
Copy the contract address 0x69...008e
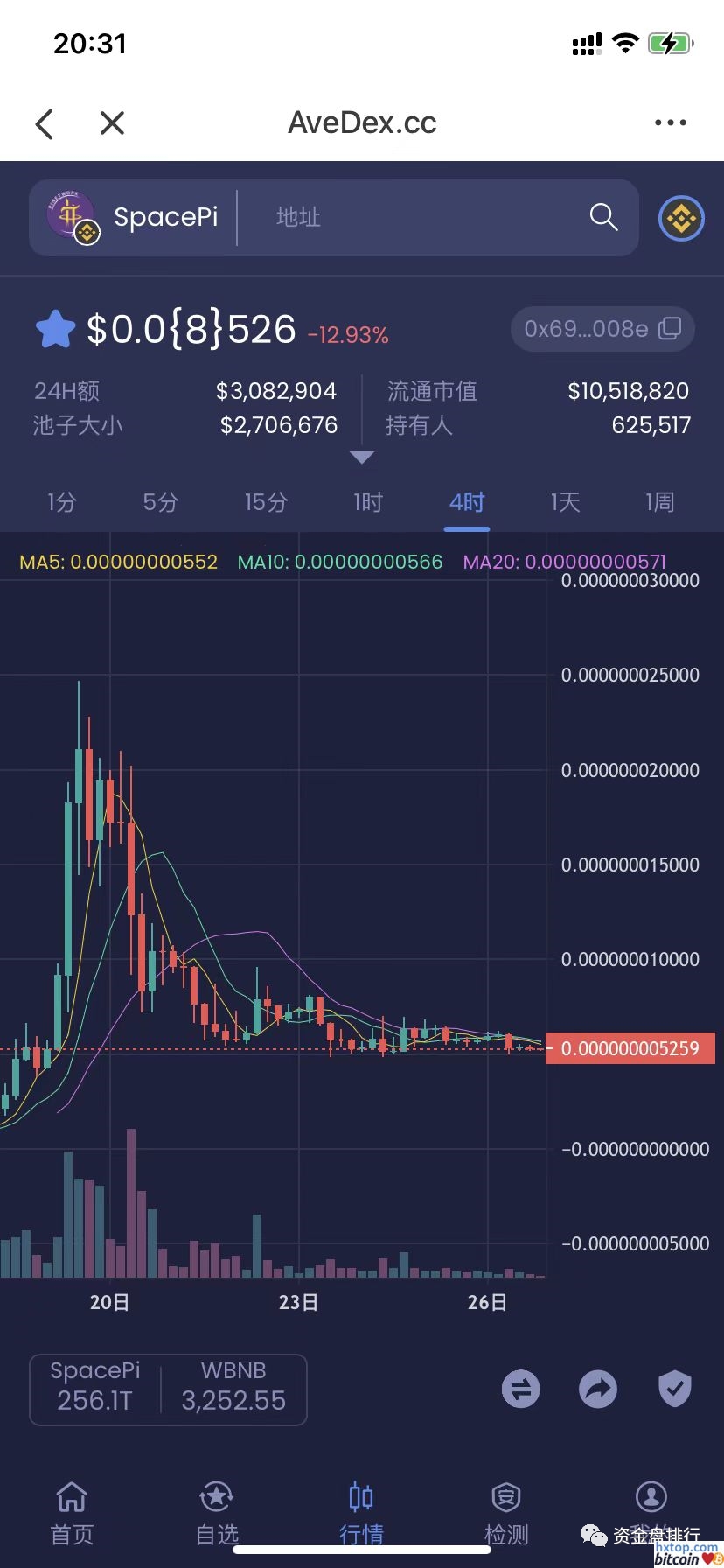[x=671, y=328]
